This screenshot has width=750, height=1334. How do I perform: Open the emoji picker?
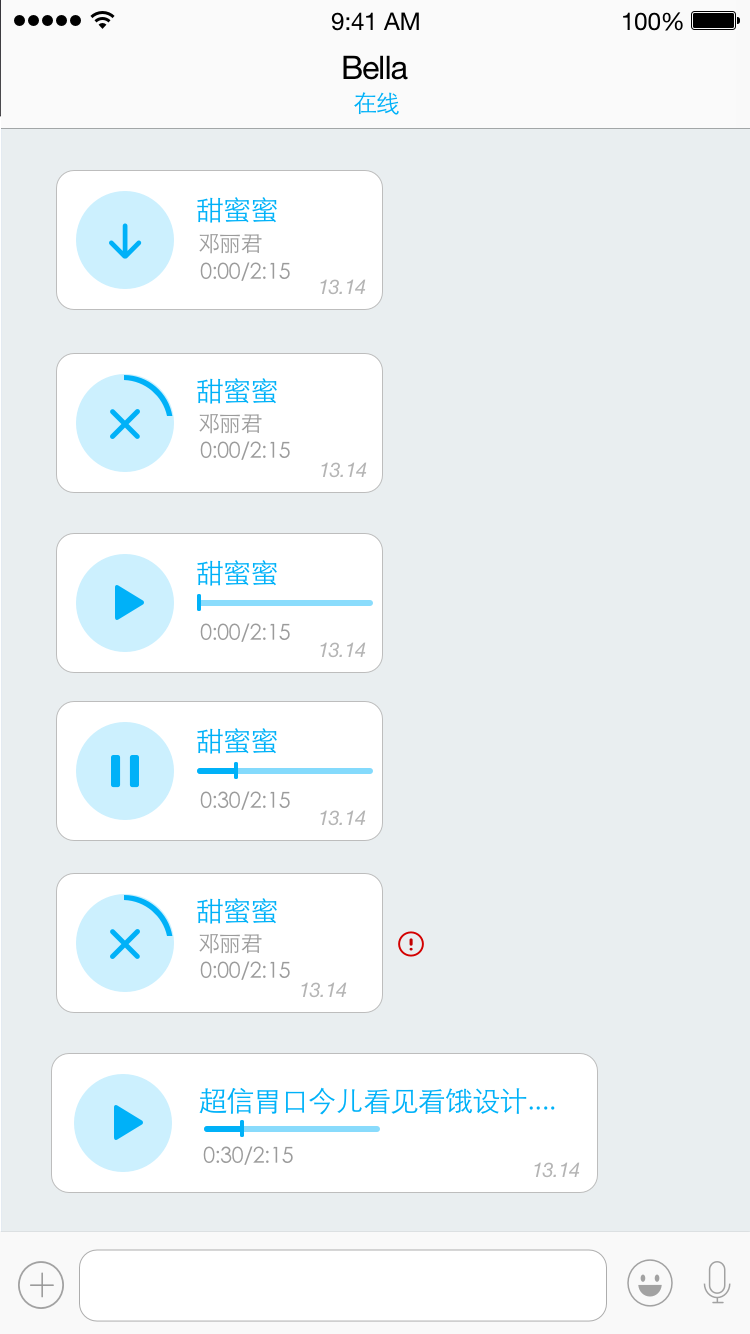coord(650,1283)
